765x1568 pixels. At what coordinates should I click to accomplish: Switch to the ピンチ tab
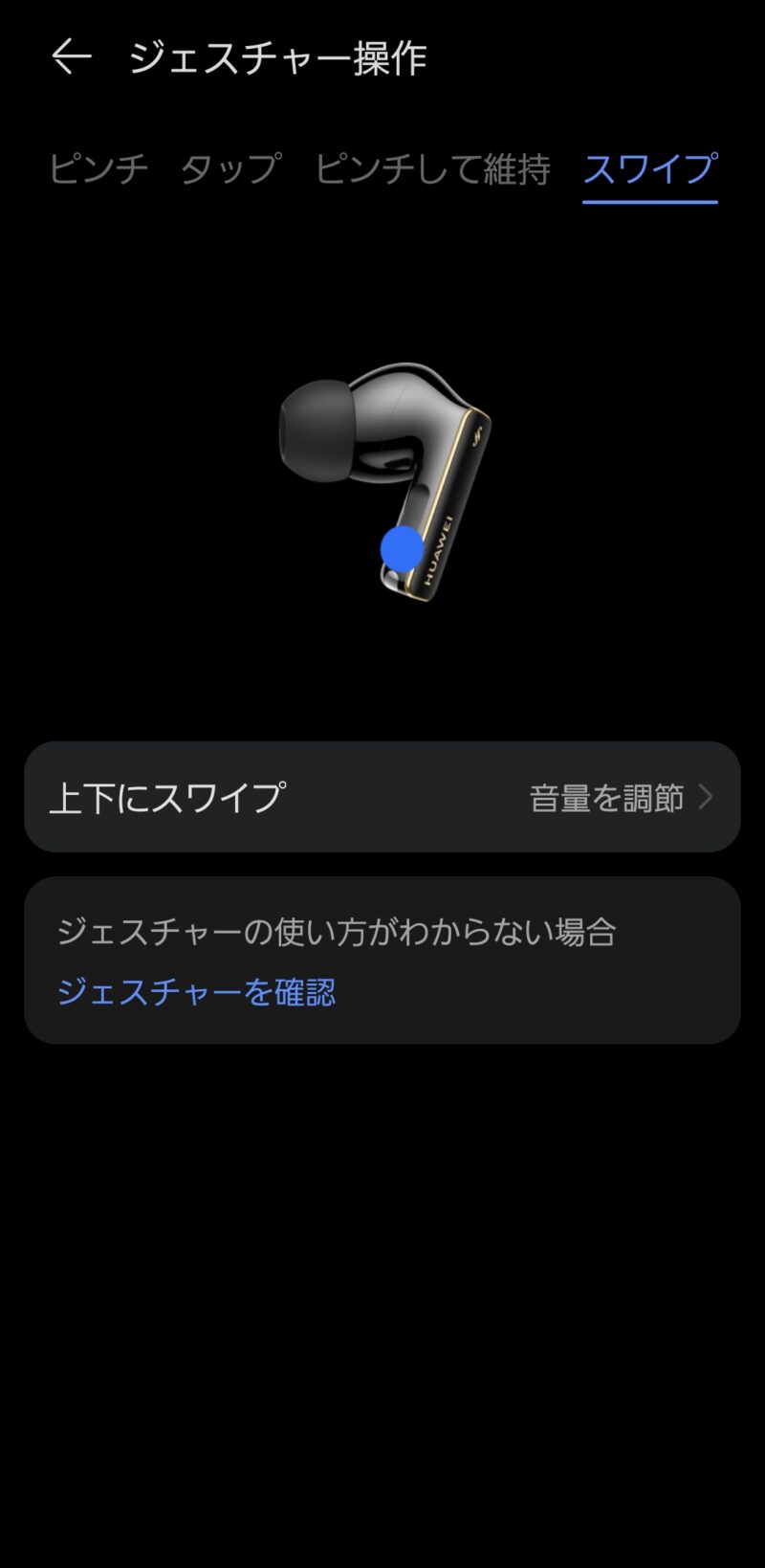(x=98, y=169)
